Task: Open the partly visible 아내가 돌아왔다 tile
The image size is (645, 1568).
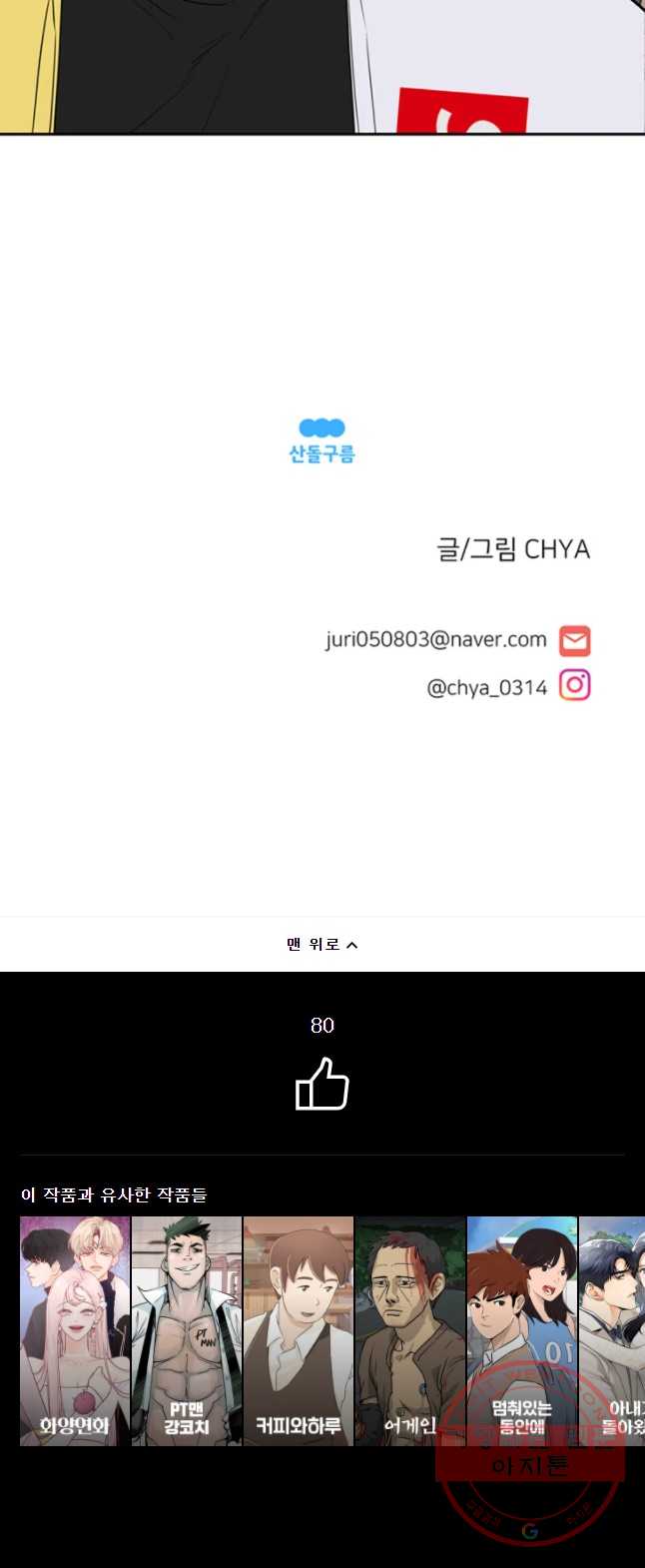Action: click(x=613, y=1330)
